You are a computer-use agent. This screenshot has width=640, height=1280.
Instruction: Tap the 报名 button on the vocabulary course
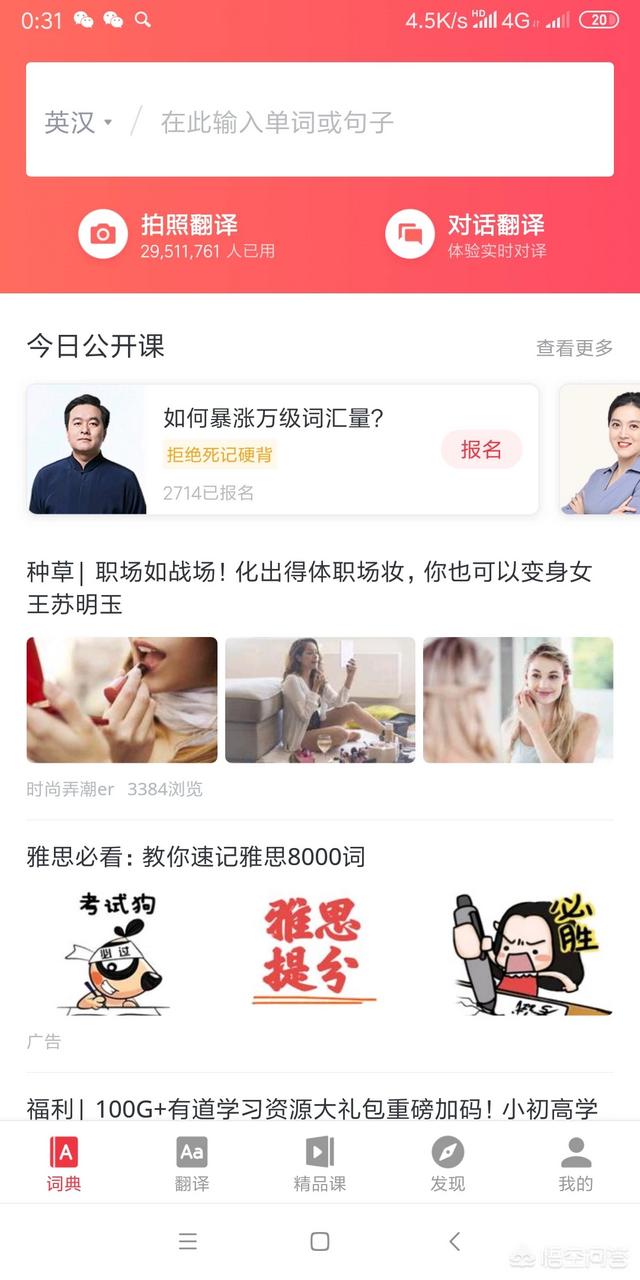pos(481,449)
